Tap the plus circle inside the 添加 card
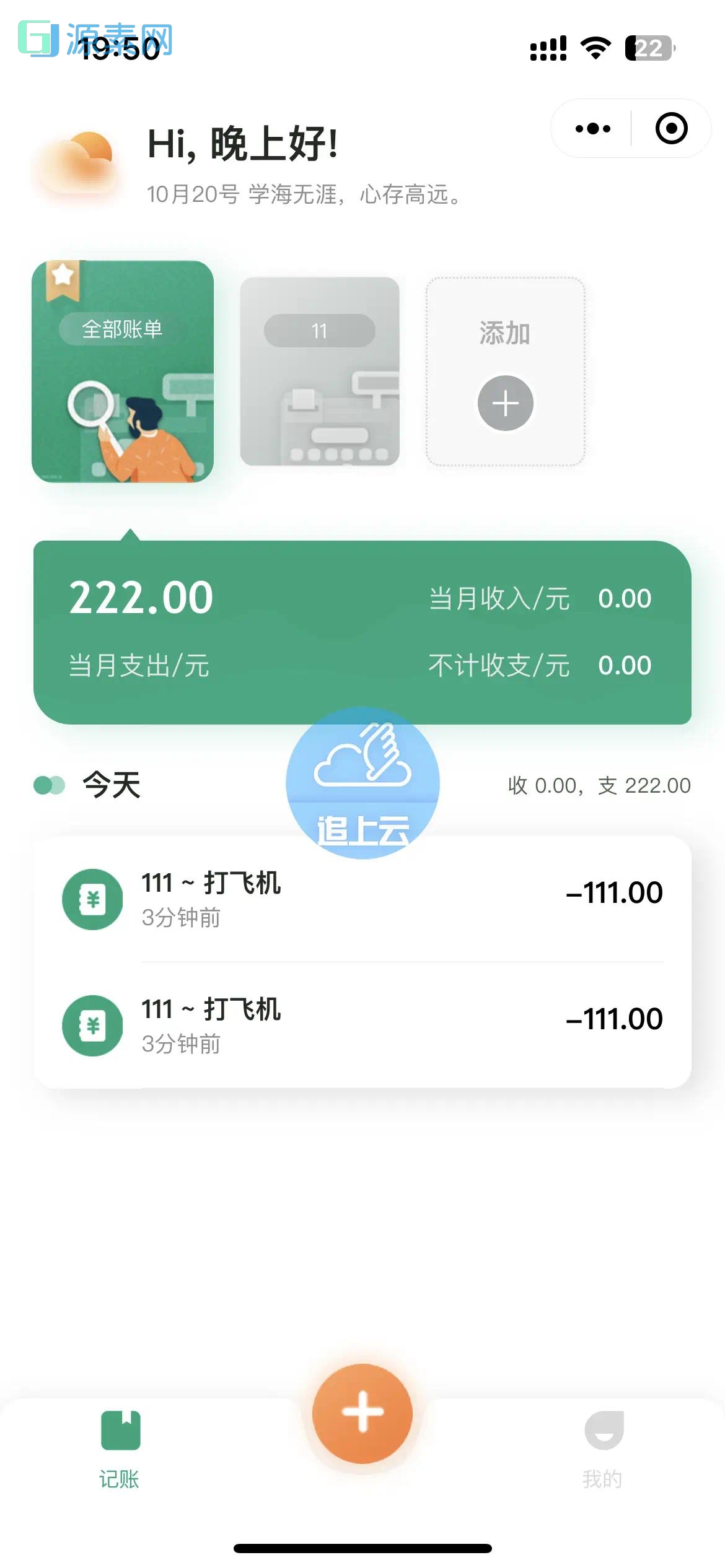The image size is (725, 1568). tap(506, 402)
